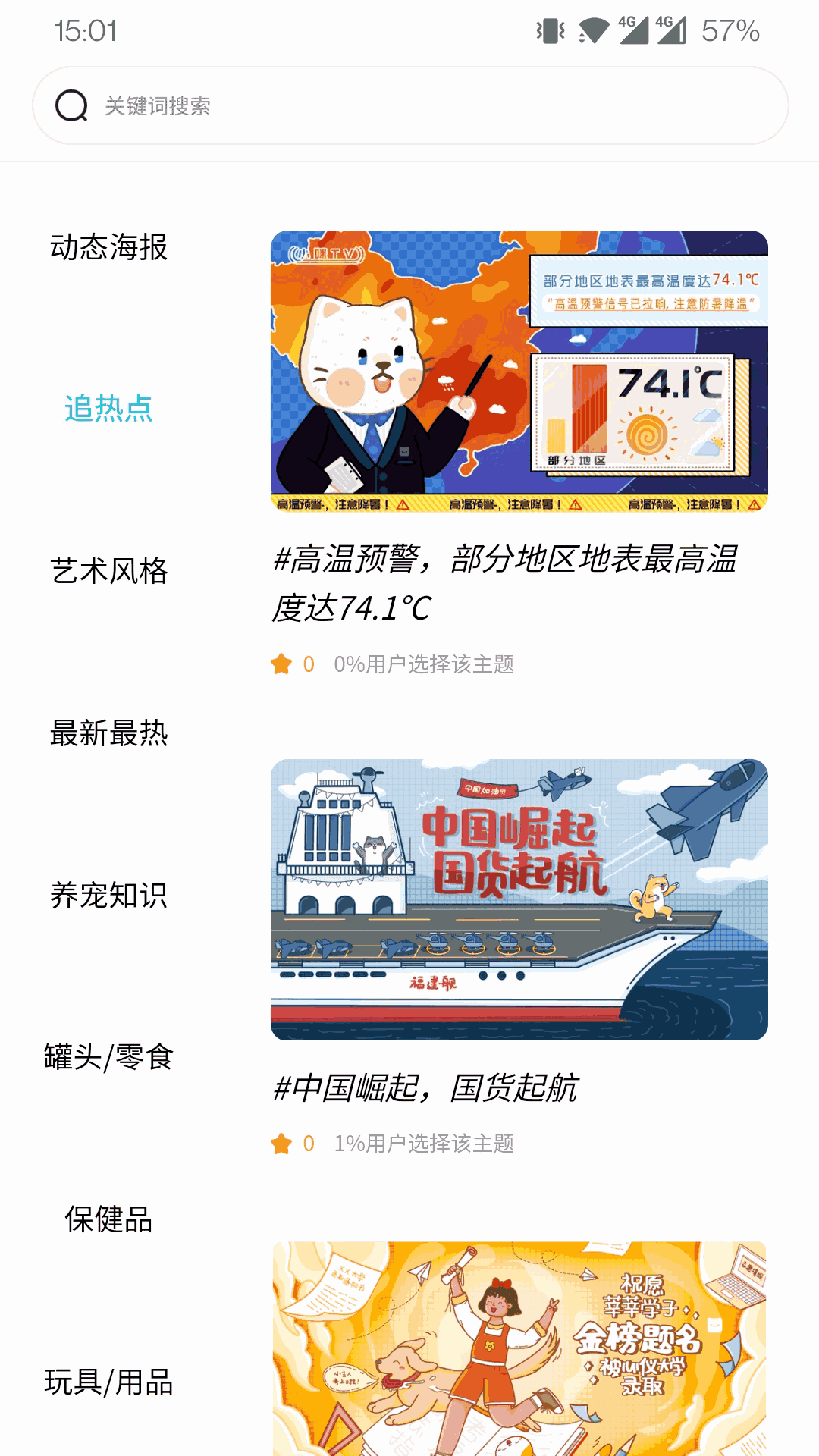Viewport: 819px width, 1456px height.
Task: Open the 金榜题名 poster card
Action: click(519, 1348)
